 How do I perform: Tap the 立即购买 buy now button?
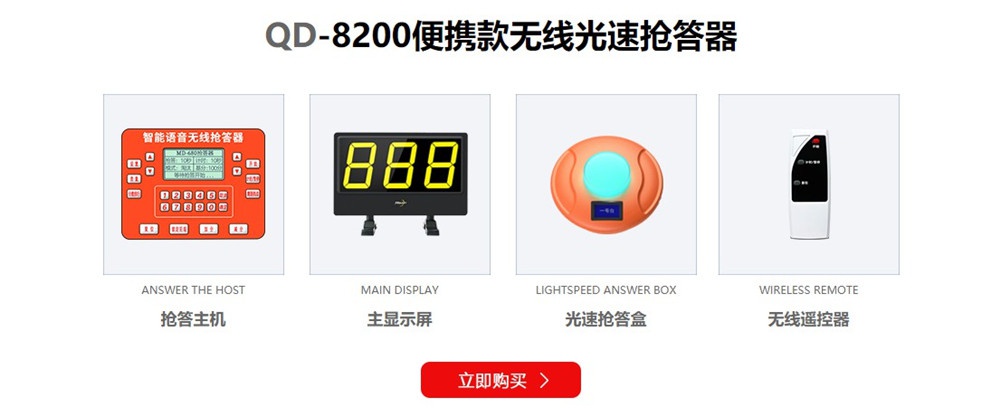point(500,380)
